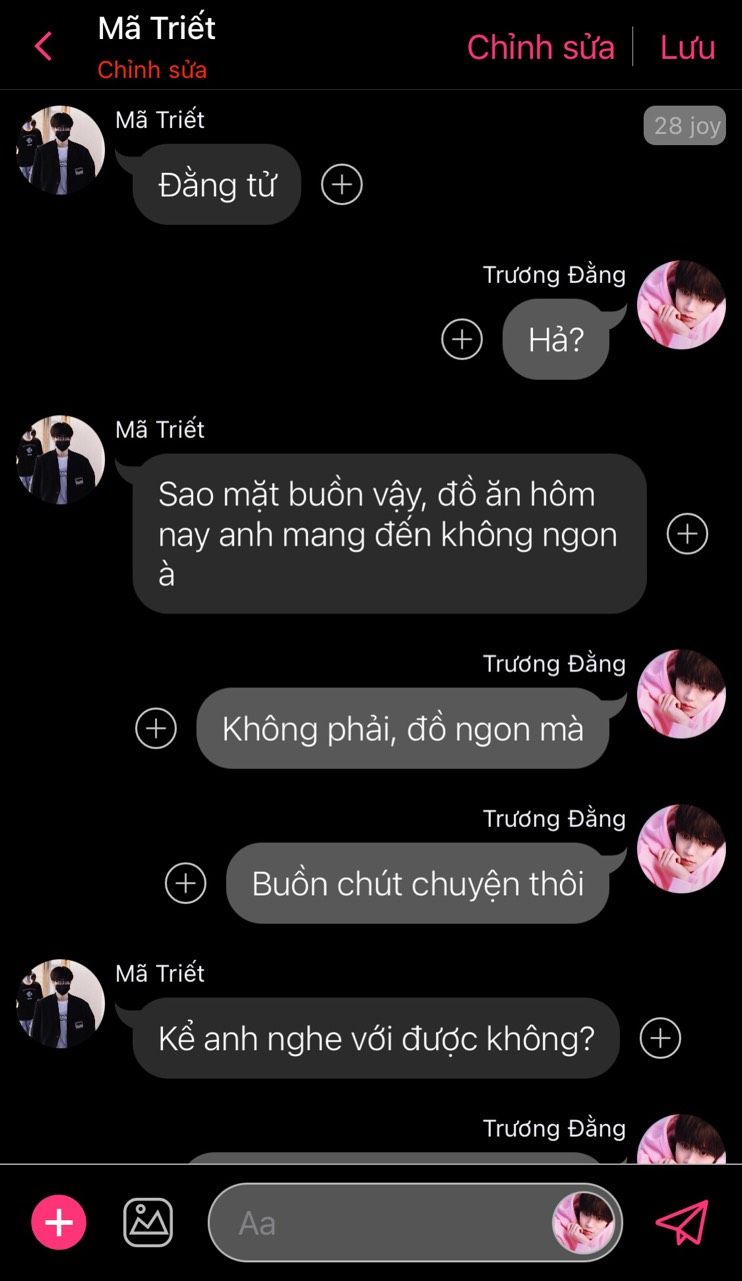Tap plus icon beside "Đằng tử" message

click(x=342, y=185)
